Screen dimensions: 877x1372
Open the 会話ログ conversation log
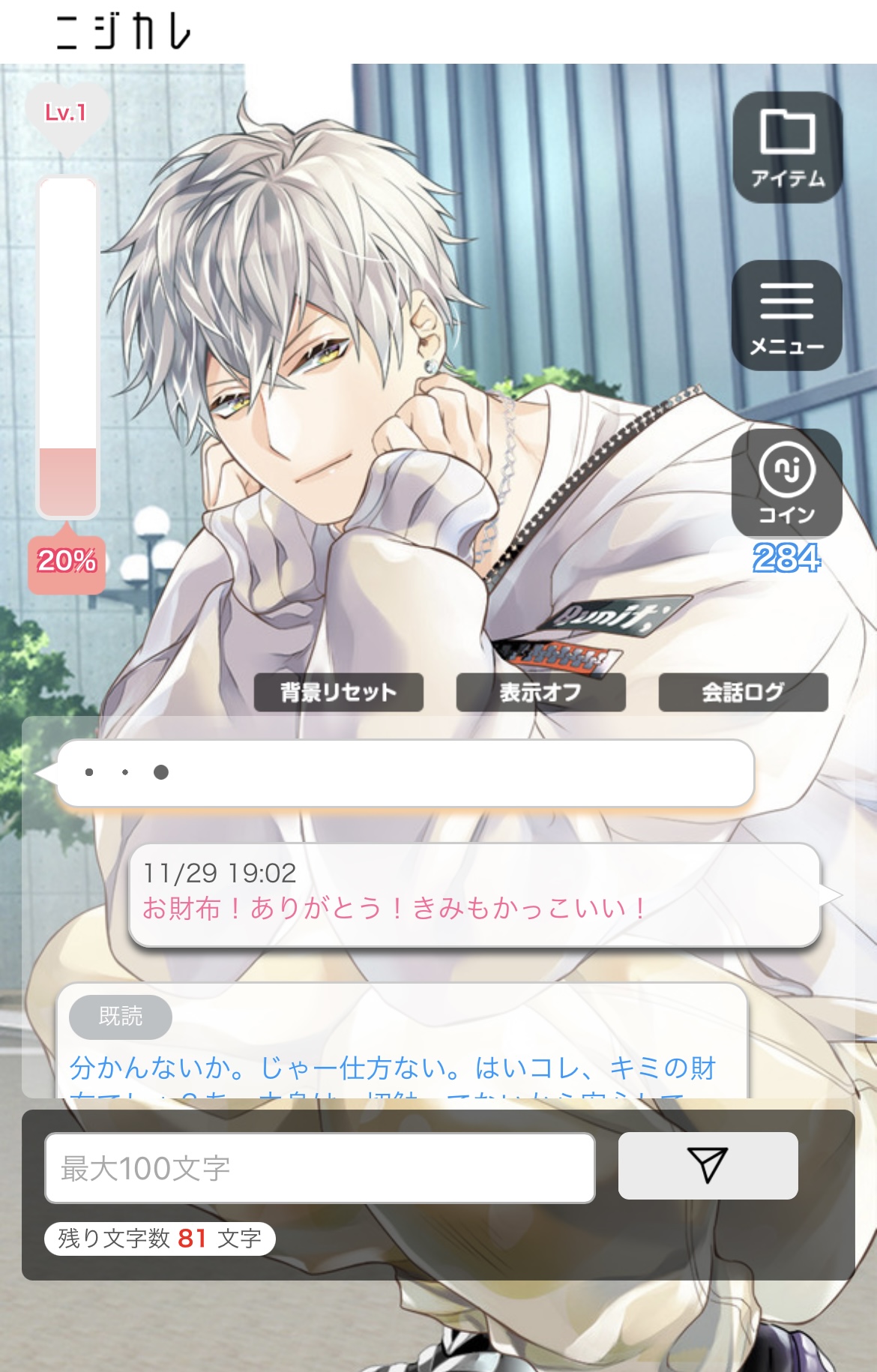(743, 692)
